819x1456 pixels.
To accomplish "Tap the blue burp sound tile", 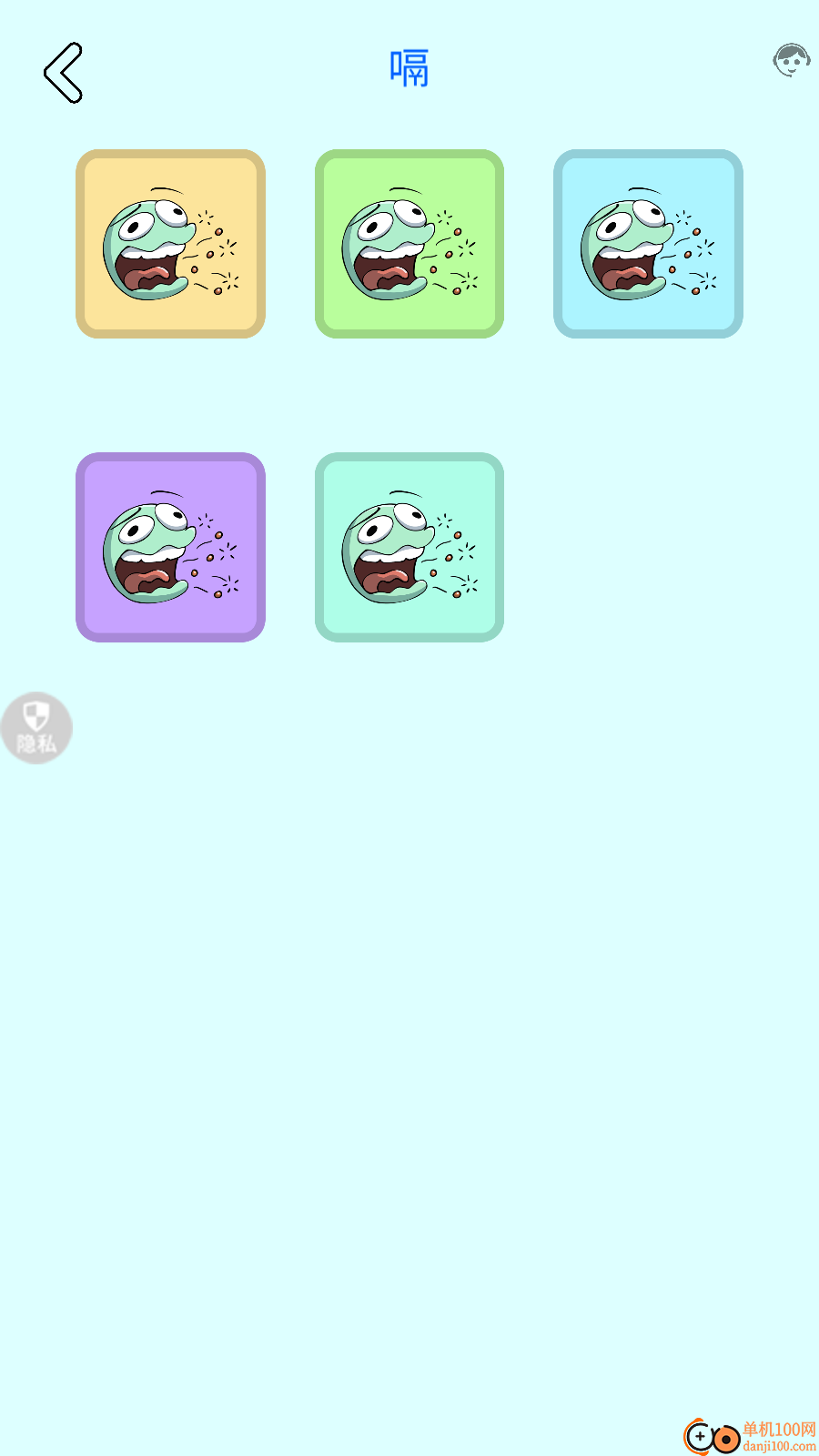I will pos(648,244).
